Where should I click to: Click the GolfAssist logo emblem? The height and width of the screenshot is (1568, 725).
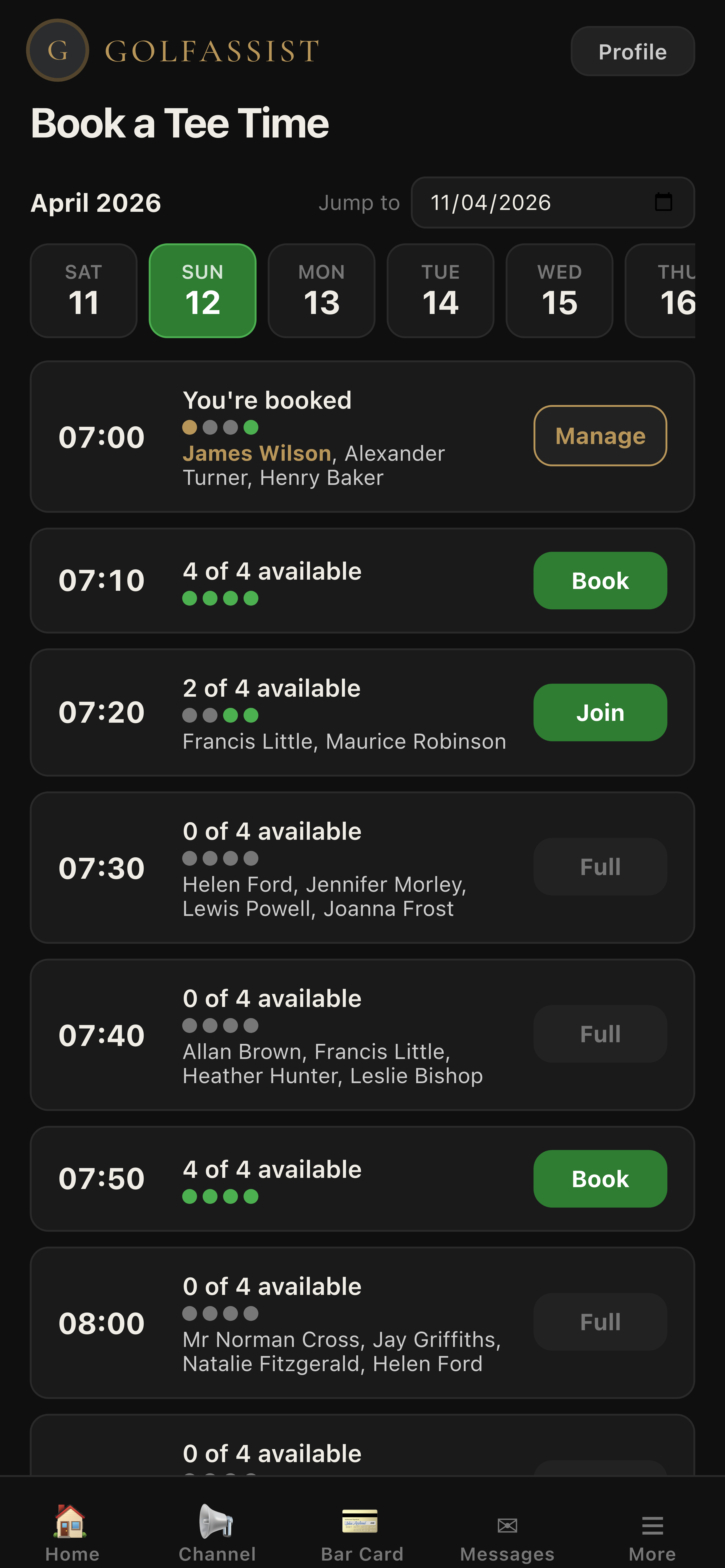pos(58,51)
